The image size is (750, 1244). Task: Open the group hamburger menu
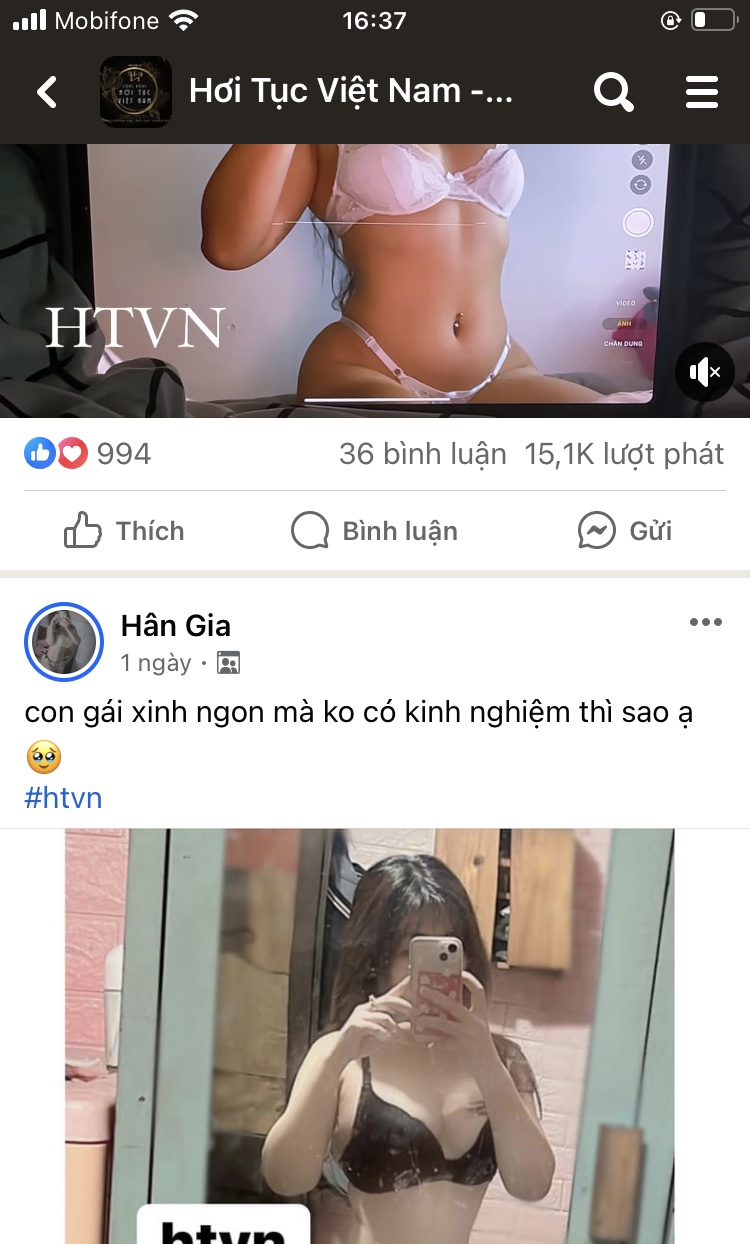pyautogui.click(x=702, y=92)
